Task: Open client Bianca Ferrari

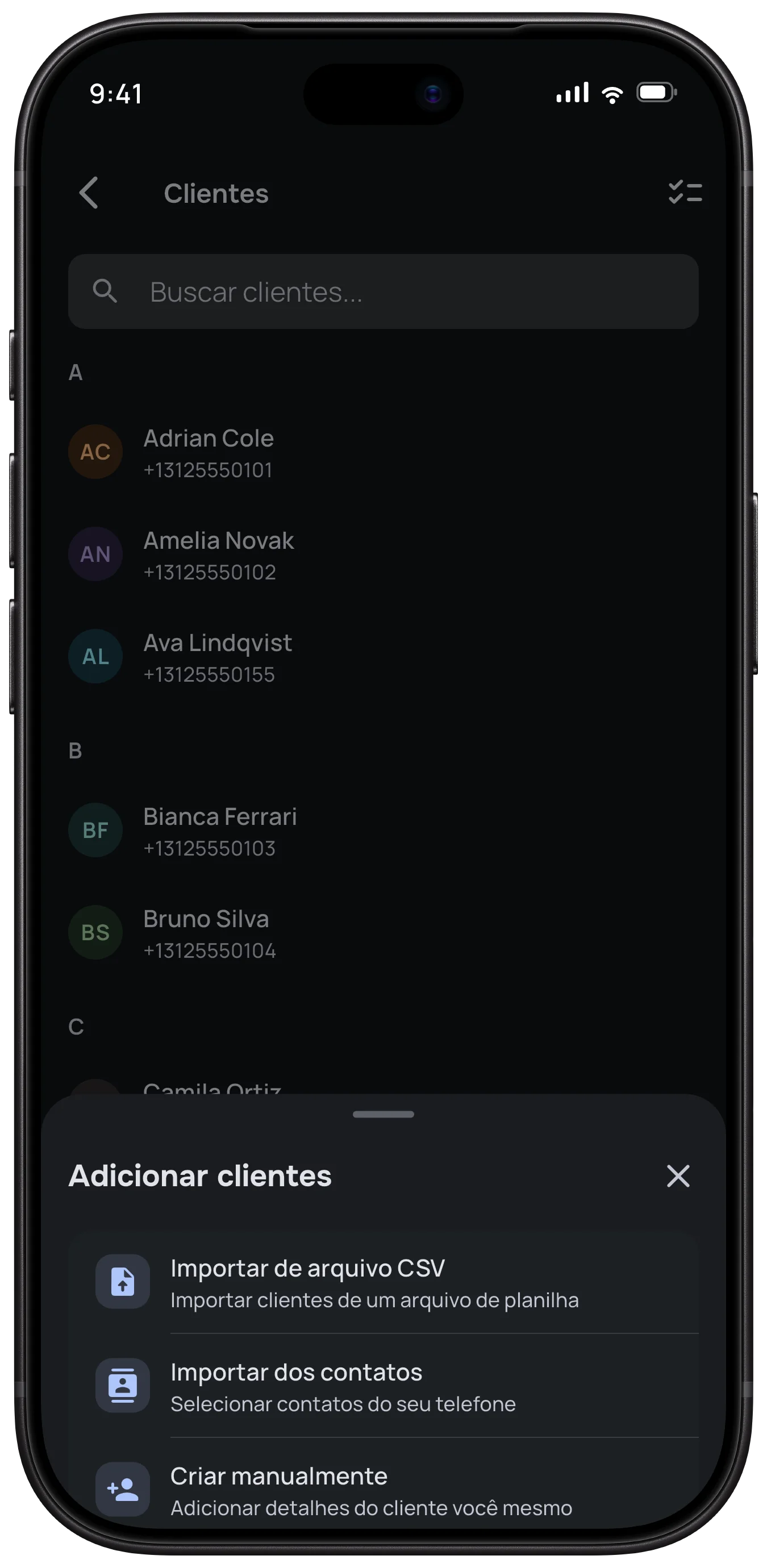Action: [383, 831]
